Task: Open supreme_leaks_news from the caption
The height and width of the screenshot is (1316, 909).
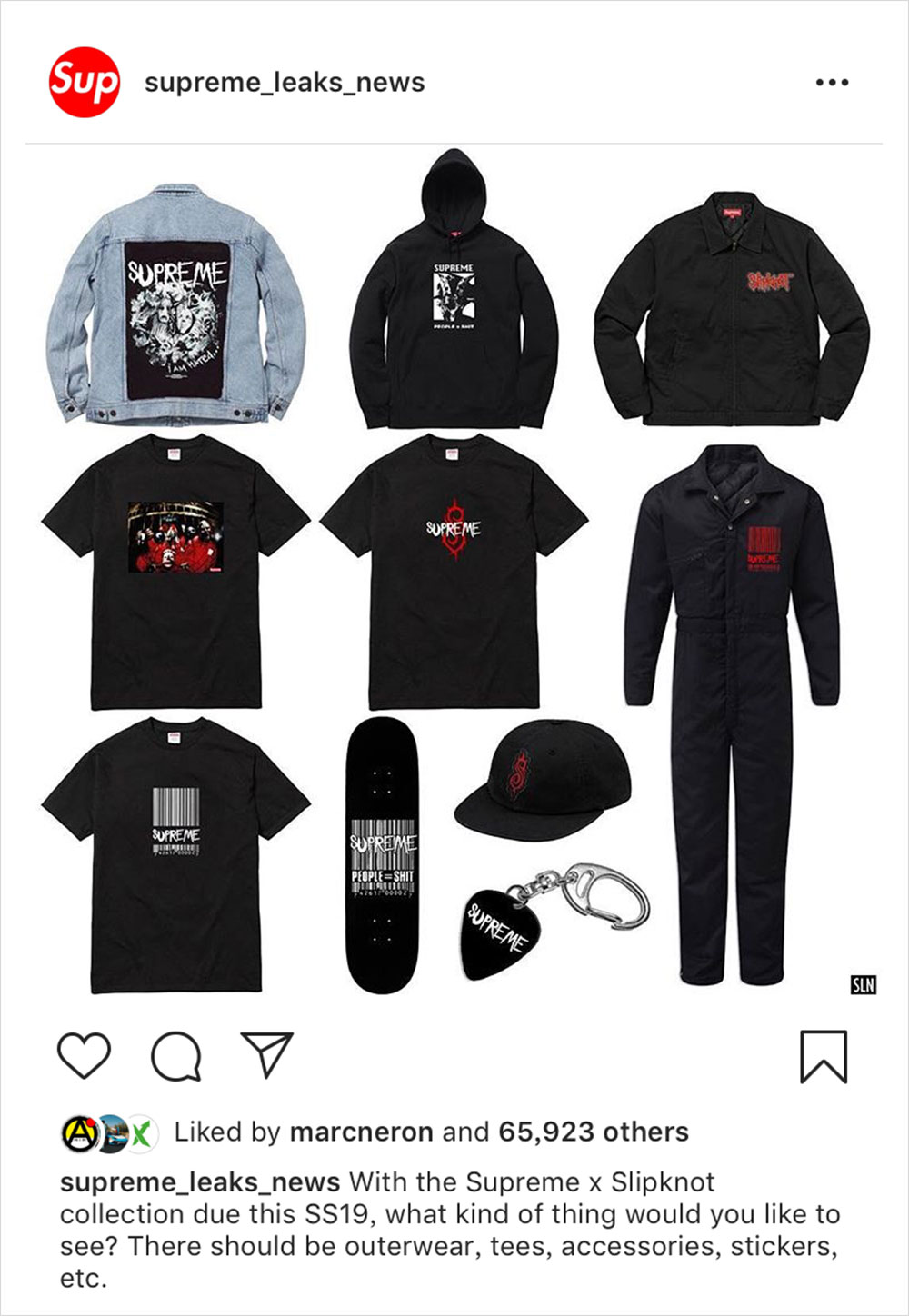Action: [200, 1182]
